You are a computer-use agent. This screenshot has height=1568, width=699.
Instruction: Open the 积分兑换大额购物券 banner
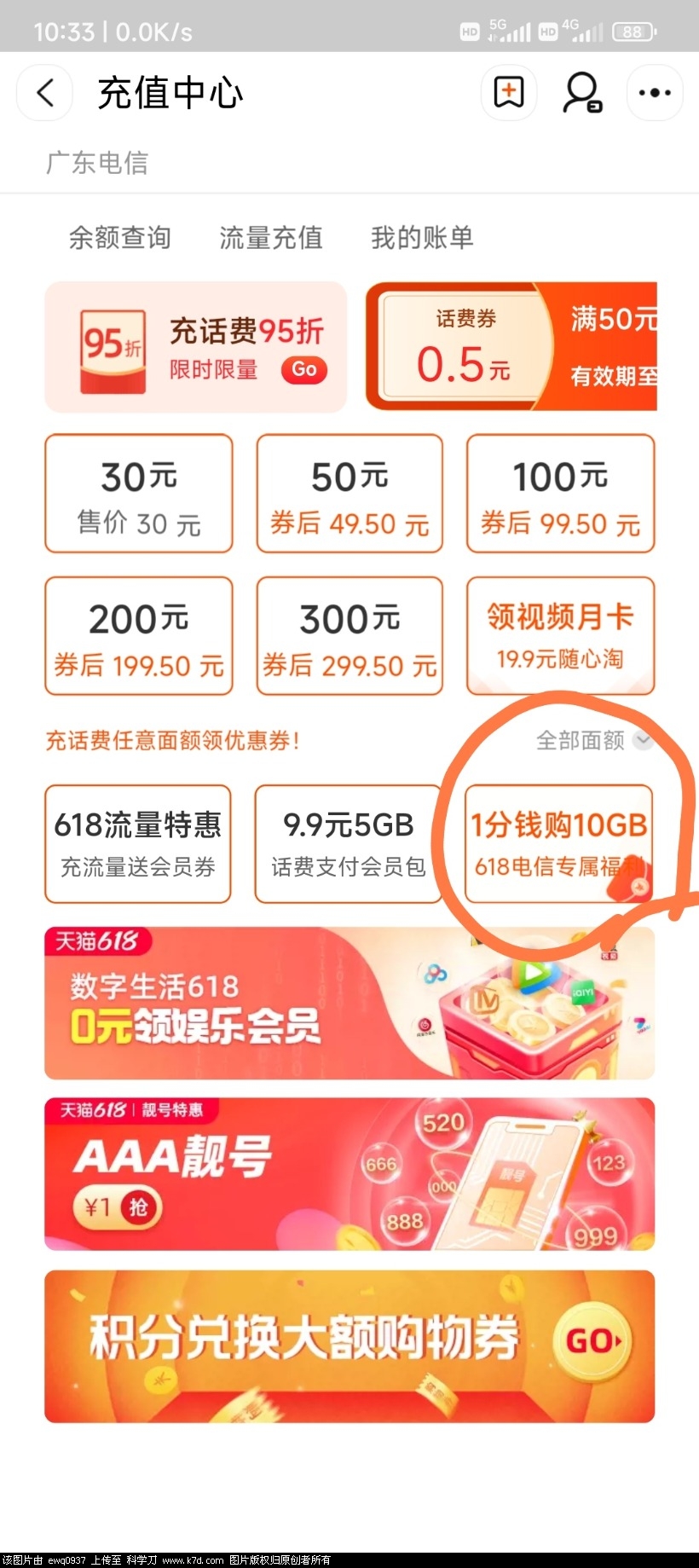click(349, 1345)
